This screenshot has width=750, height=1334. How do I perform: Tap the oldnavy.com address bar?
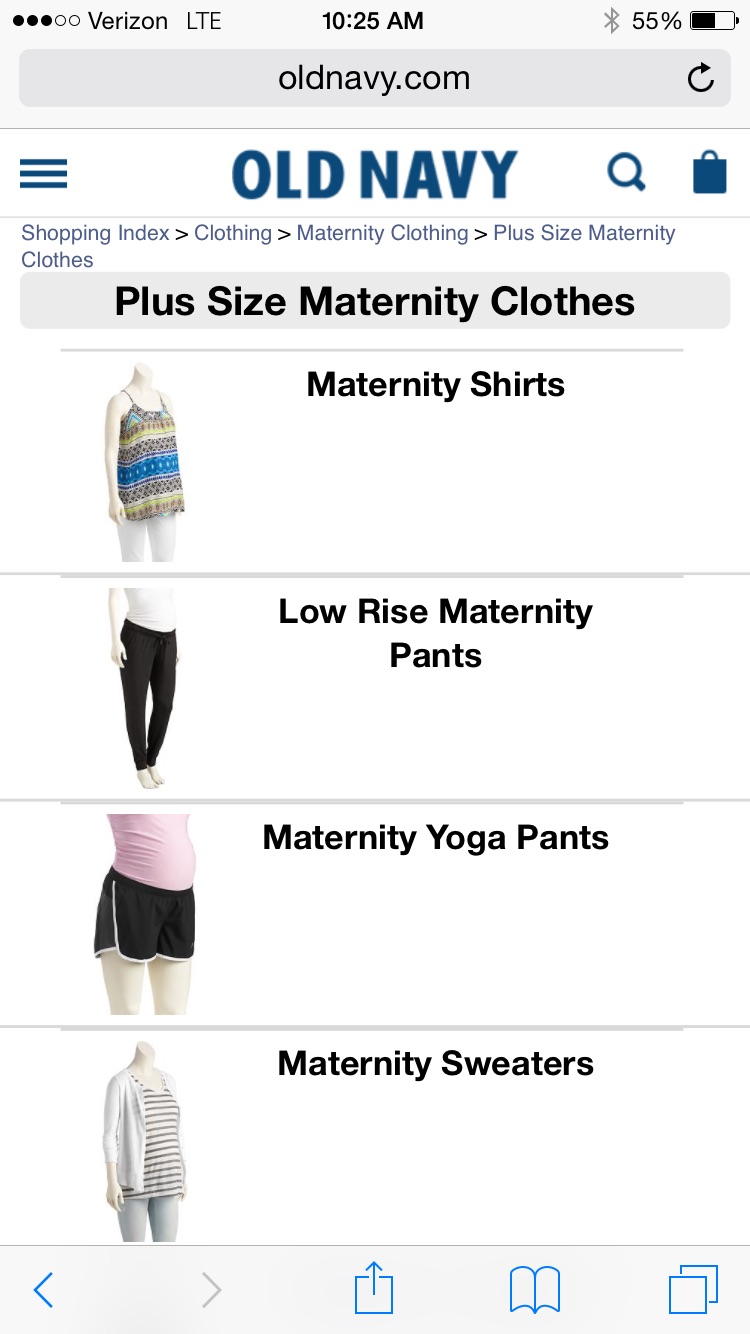click(x=374, y=78)
